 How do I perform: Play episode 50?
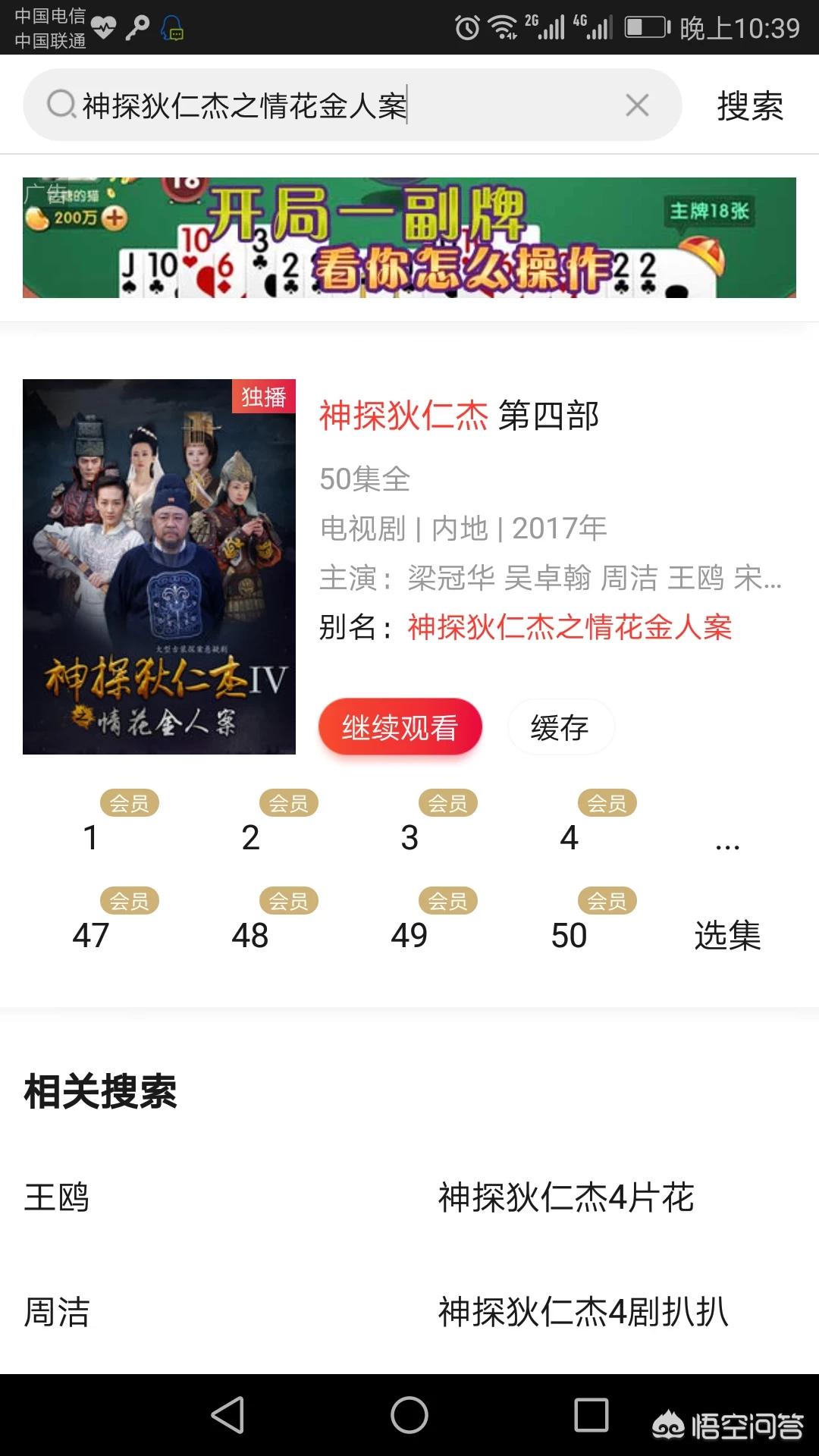[569, 935]
